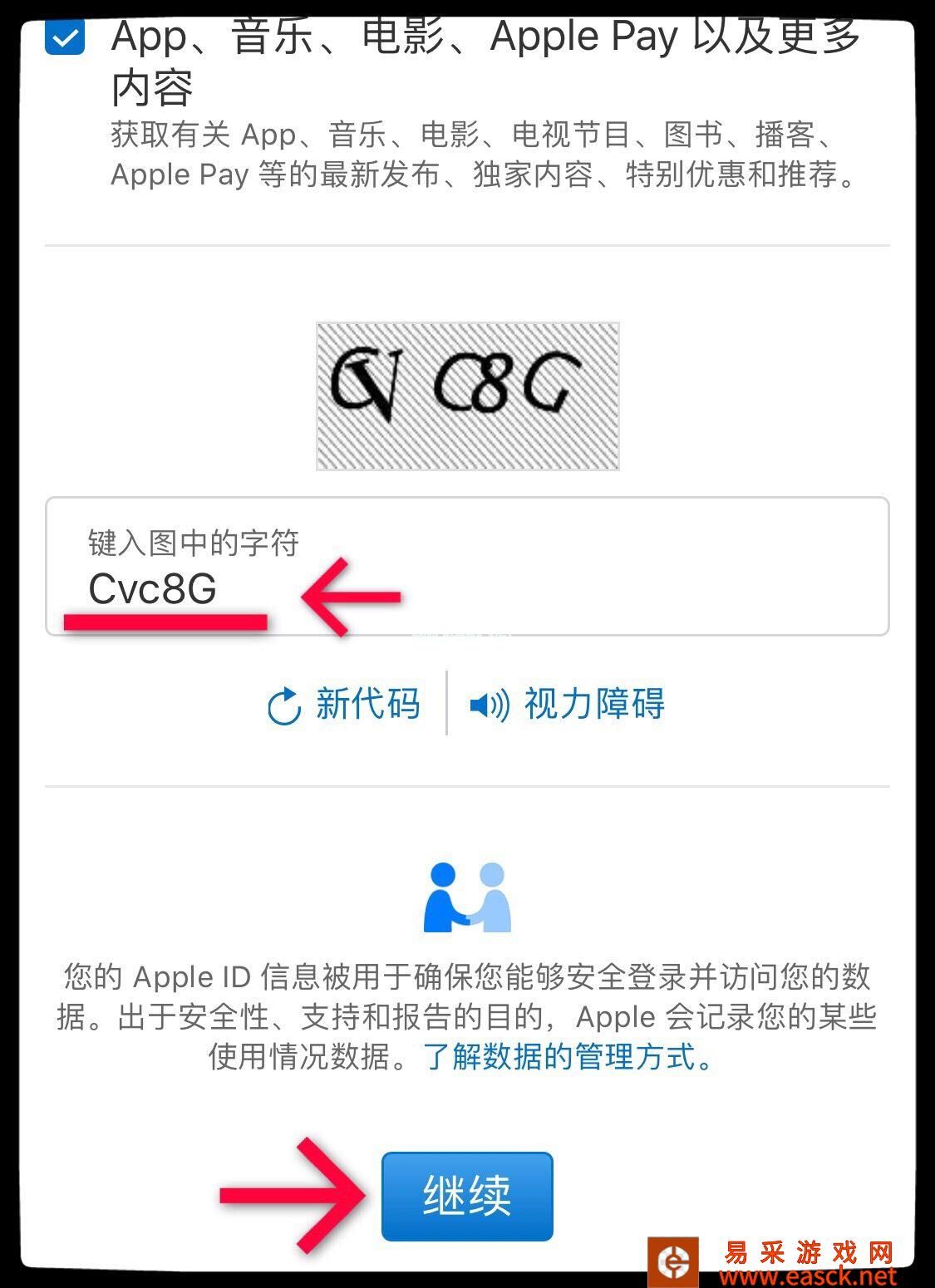
Task: Click the circular refresh arrow icon
Action: coord(285,705)
